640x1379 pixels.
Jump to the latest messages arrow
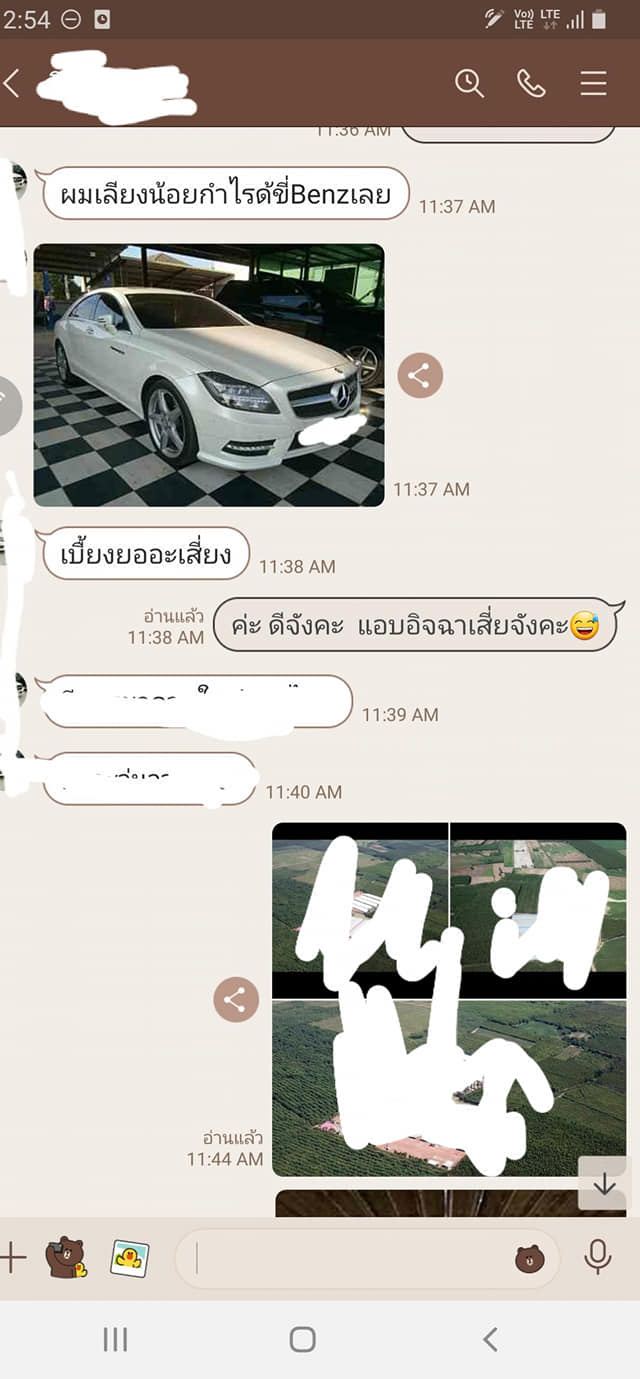603,1184
